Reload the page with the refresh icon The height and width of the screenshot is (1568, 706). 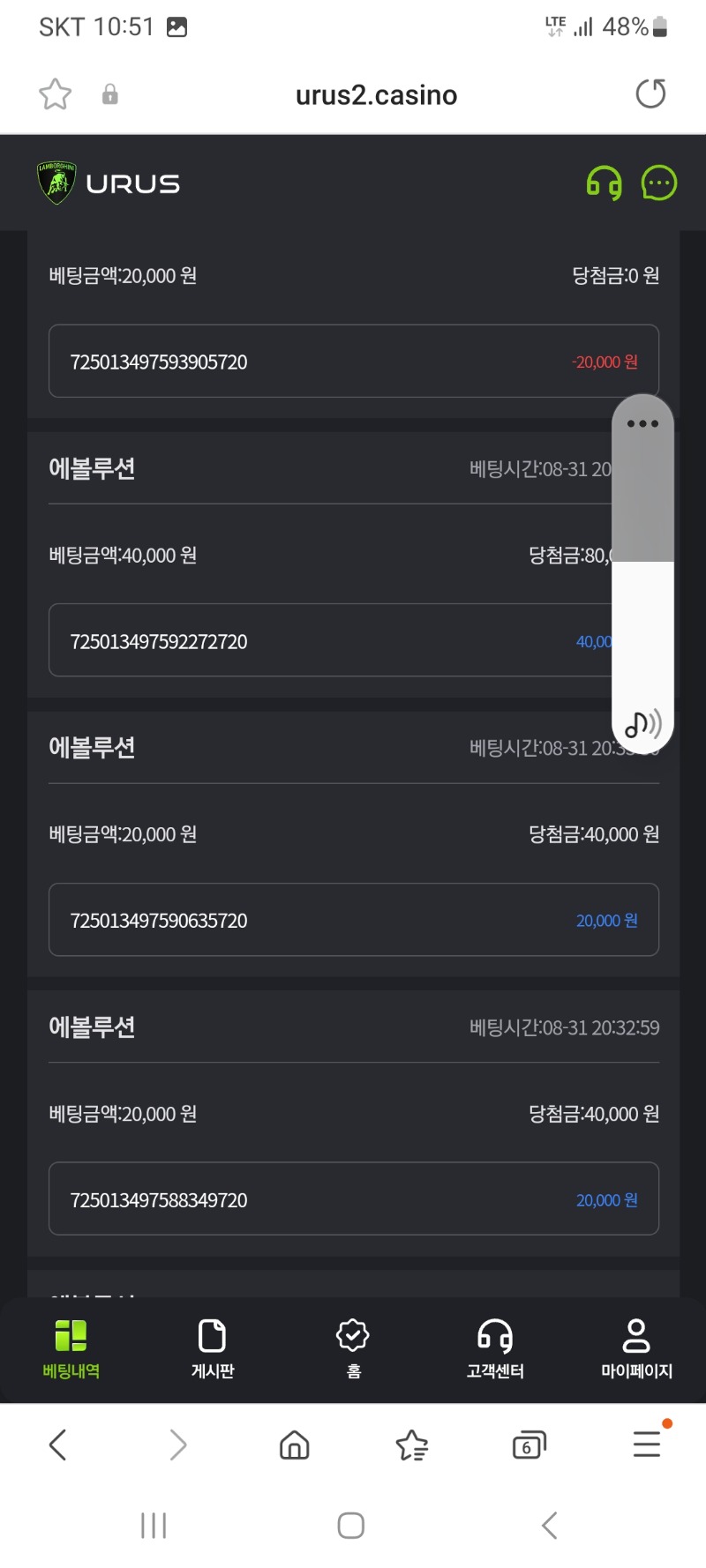(650, 94)
